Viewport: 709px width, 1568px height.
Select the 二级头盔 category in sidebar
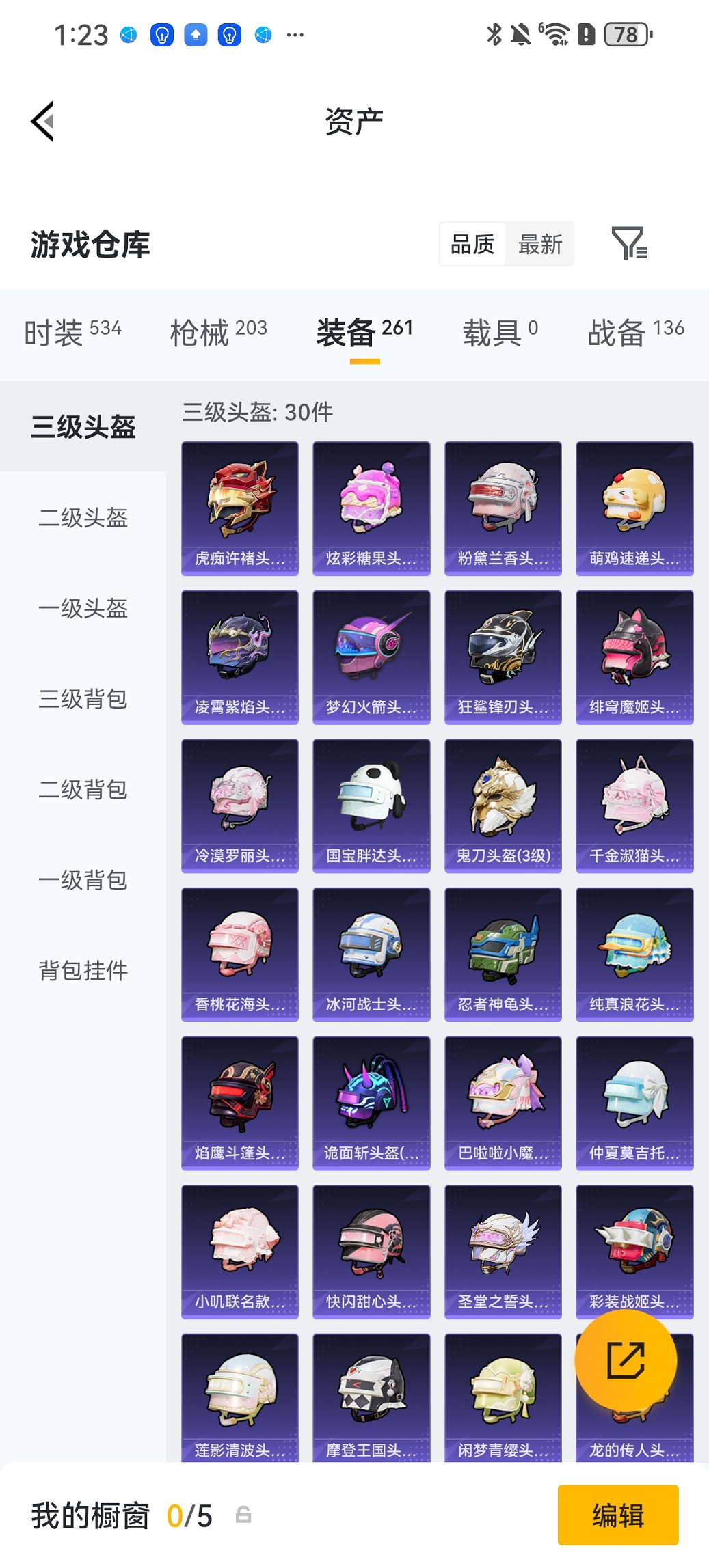82,519
